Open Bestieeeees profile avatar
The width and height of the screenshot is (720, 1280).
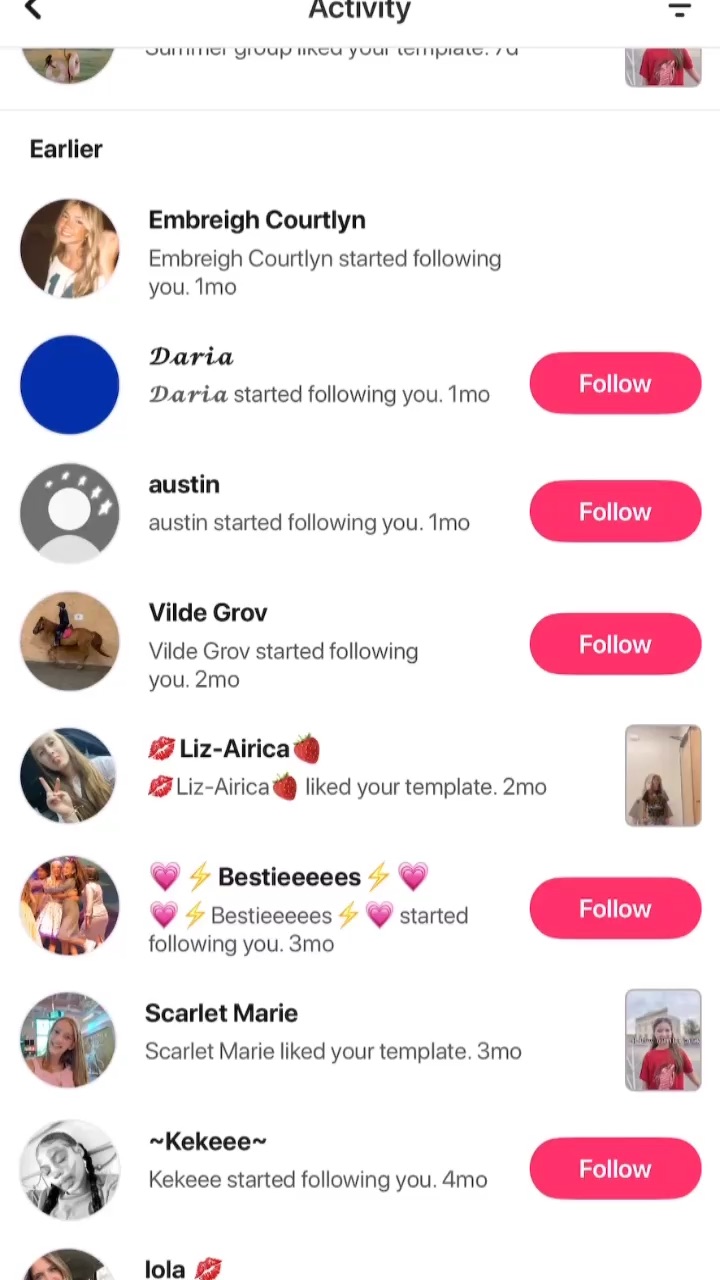click(x=69, y=905)
